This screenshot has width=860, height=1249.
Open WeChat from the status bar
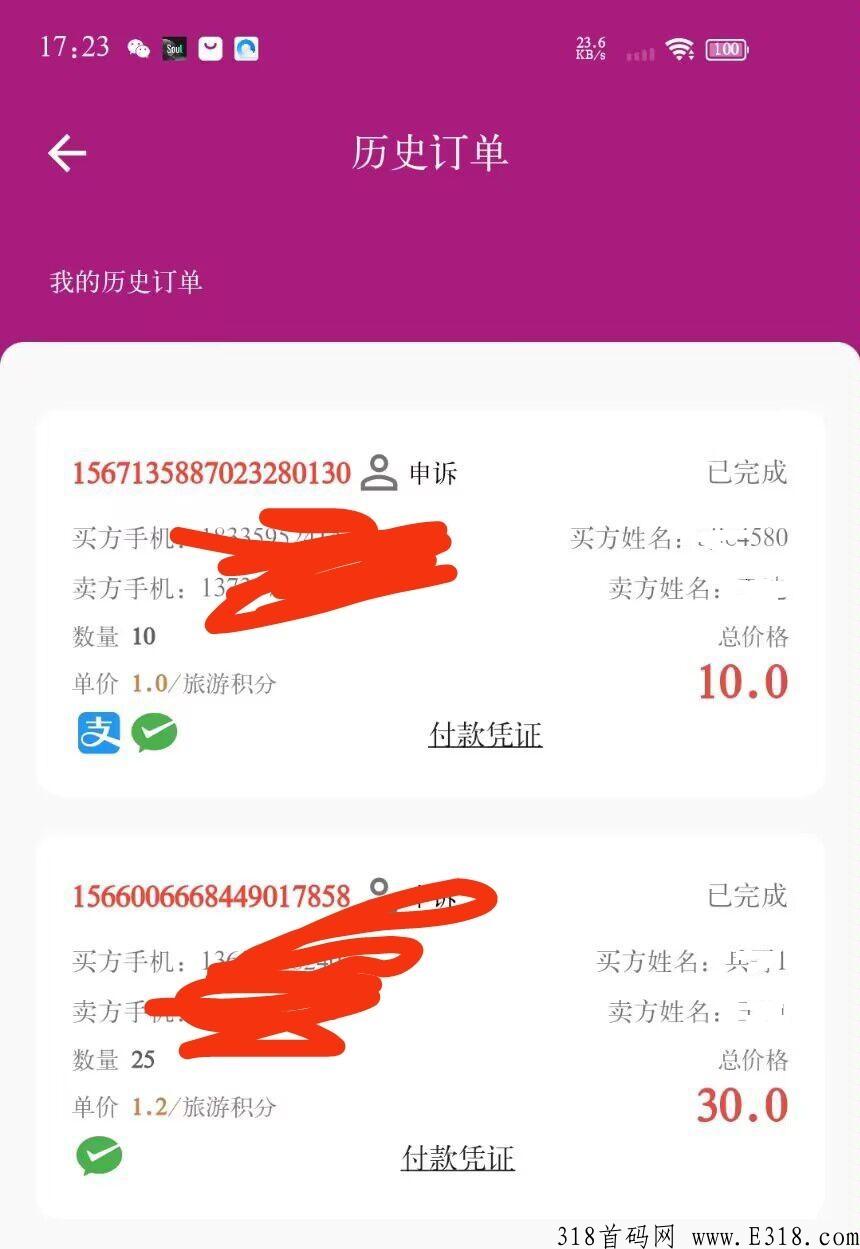pyautogui.click(x=138, y=48)
